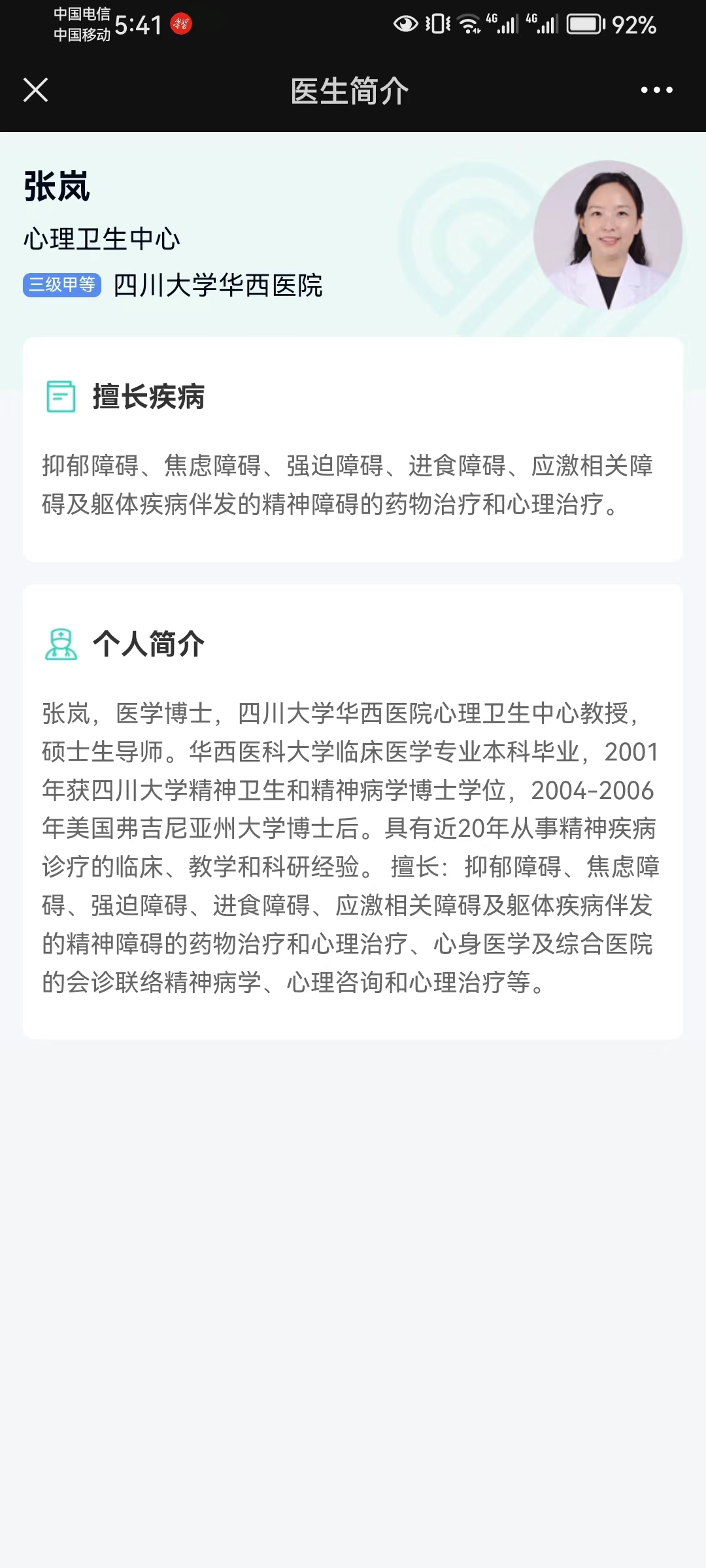This screenshot has height=1568, width=706.
Task: Tap the battery icon in status bar
Action: pos(582,24)
